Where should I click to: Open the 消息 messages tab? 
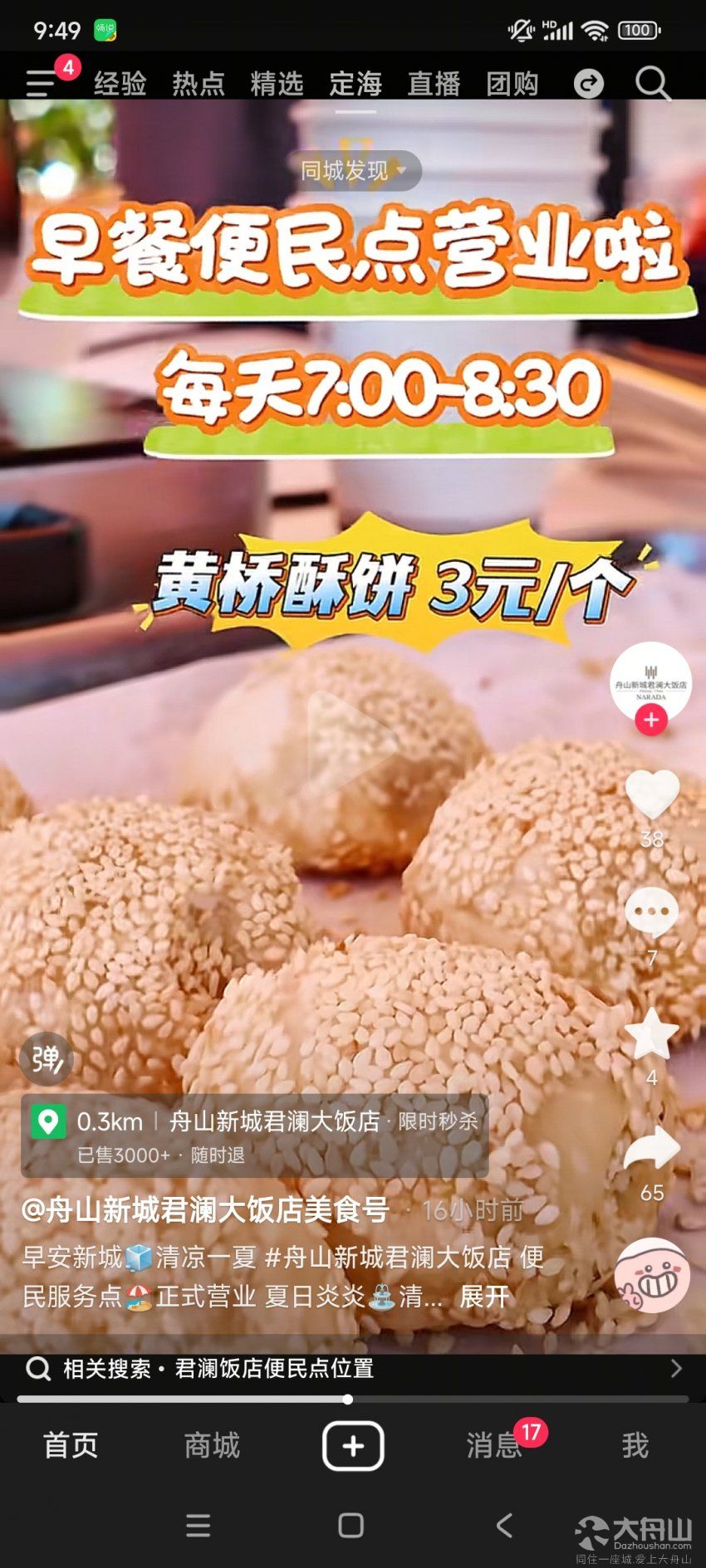[x=495, y=1445]
